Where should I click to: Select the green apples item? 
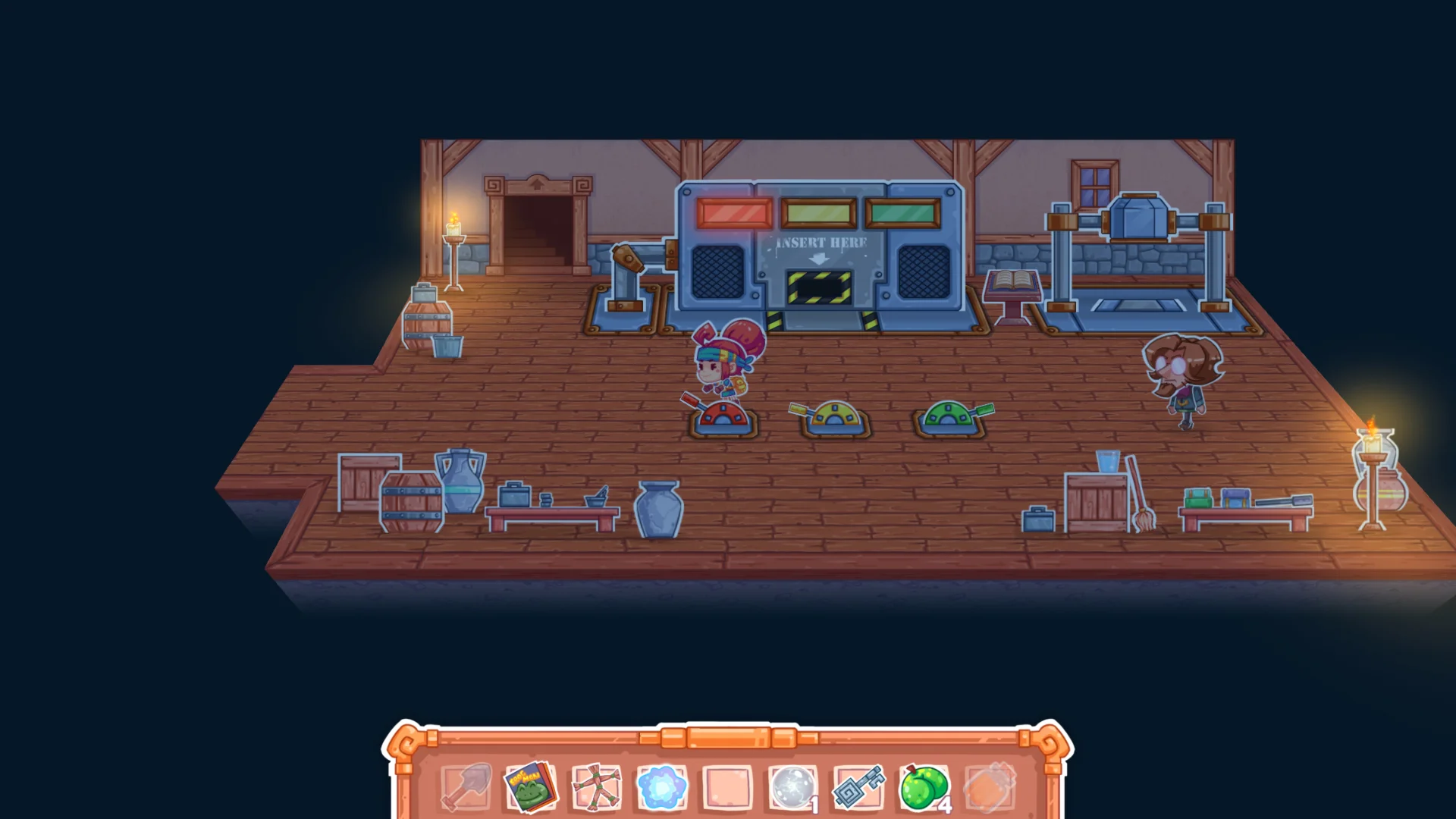coord(924,787)
